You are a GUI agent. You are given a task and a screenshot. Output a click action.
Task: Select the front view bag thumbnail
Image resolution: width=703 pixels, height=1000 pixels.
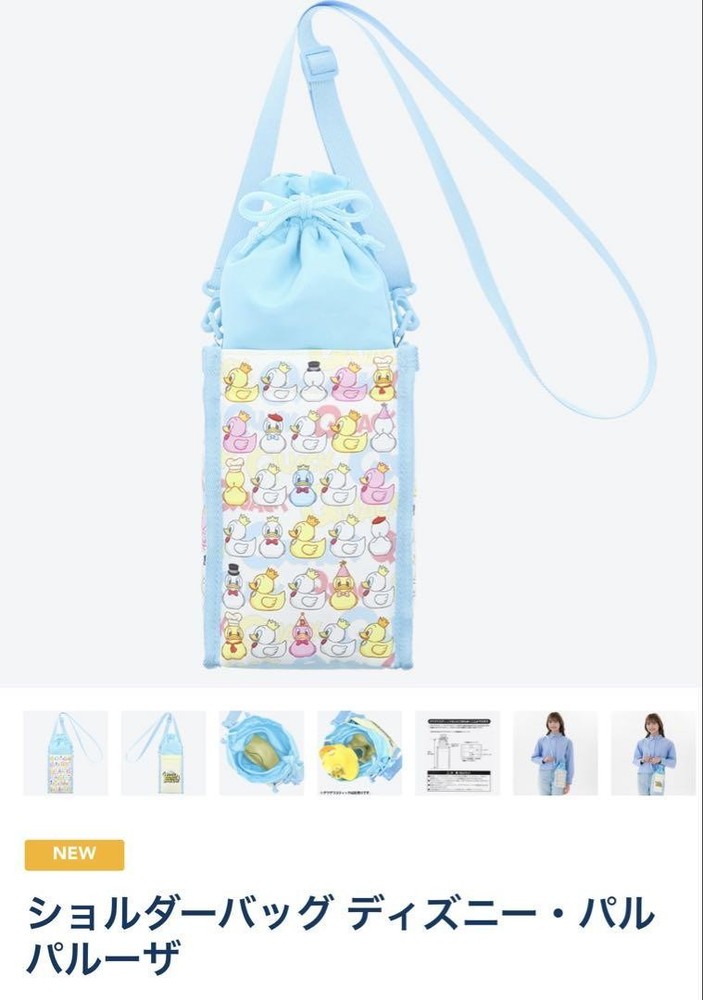click(x=65, y=753)
